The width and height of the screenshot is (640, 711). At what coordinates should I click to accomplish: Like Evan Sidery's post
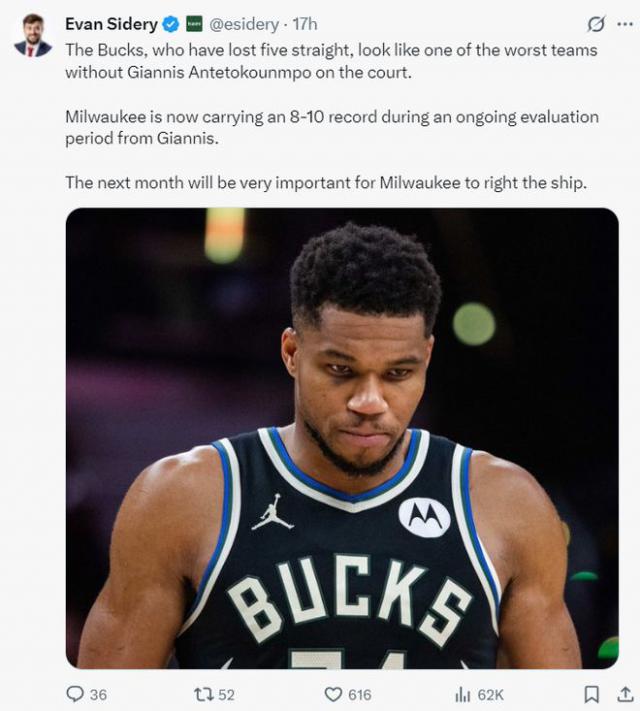point(334,694)
